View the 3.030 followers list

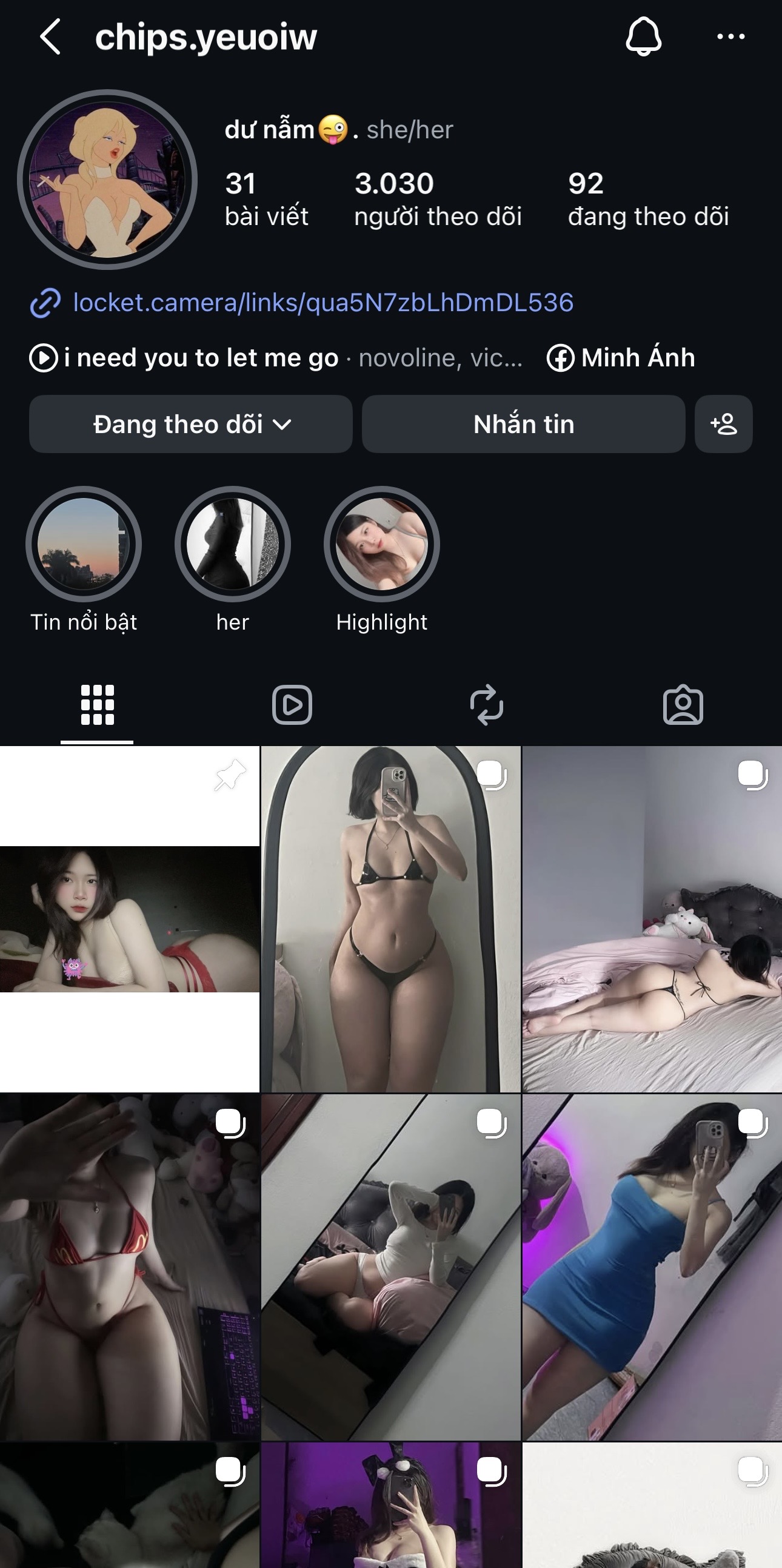pyautogui.click(x=437, y=199)
